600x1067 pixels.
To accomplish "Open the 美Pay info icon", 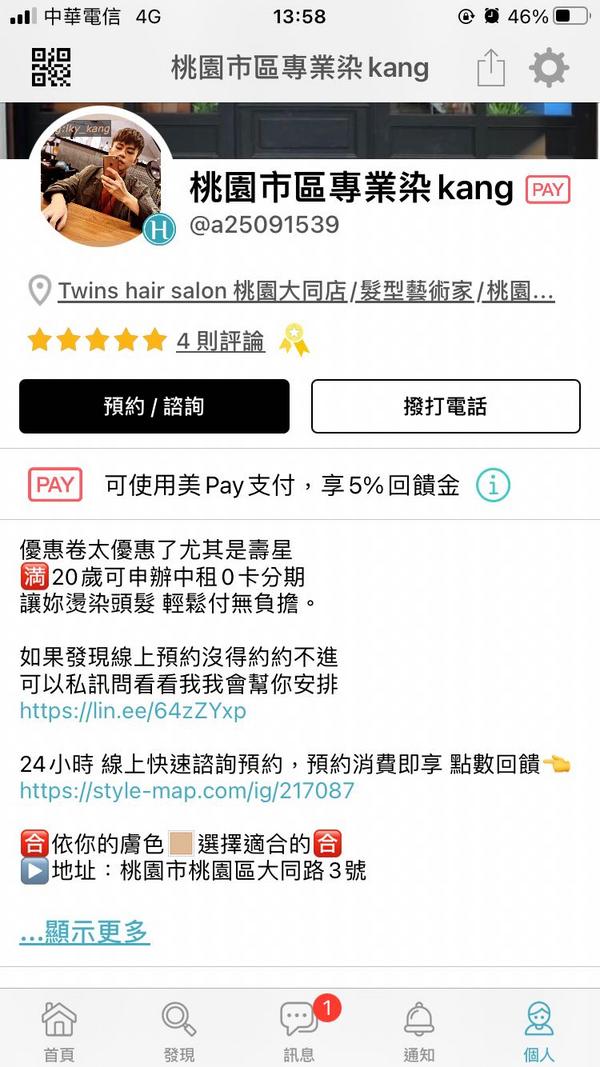I will [493, 486].
